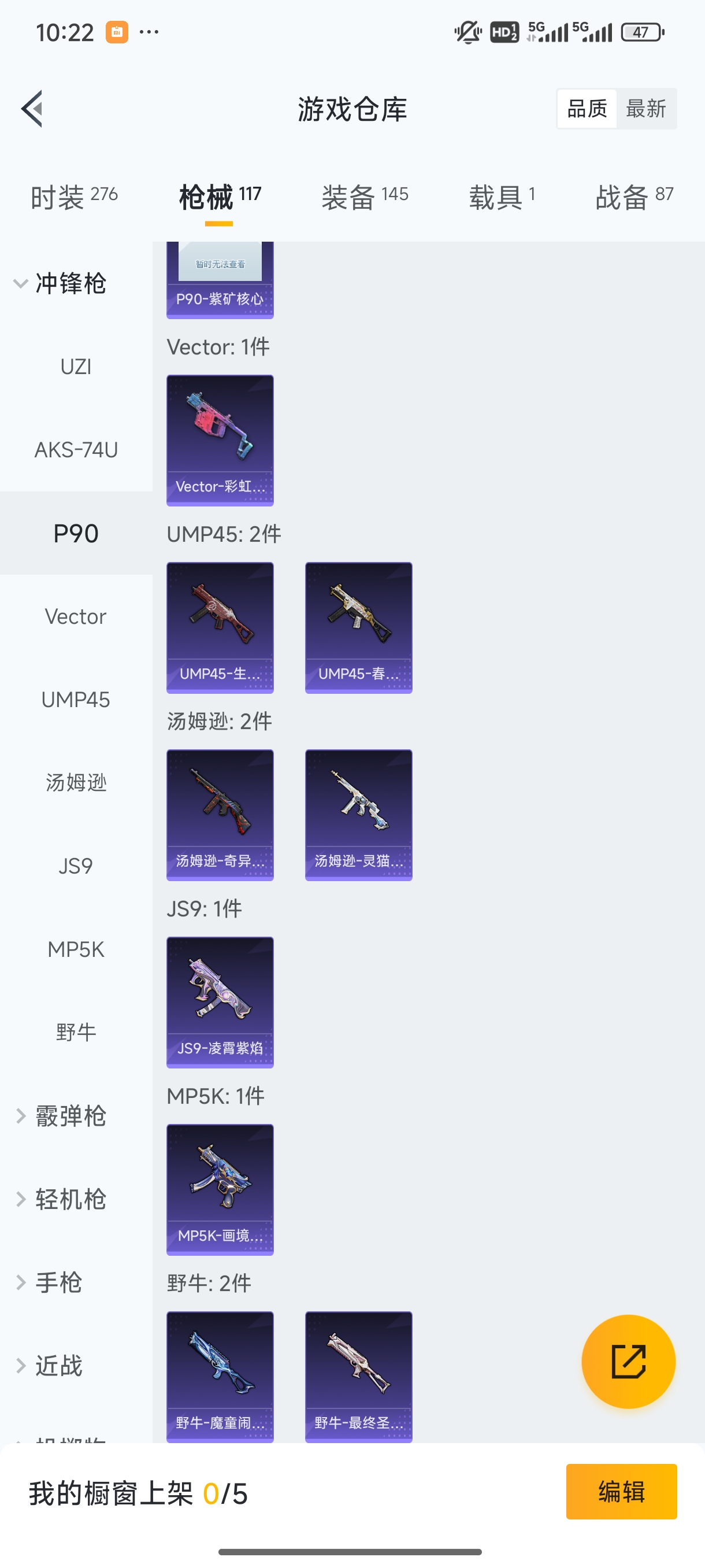Open the orange share/showcase floating button

click(x=629, y=1362)
